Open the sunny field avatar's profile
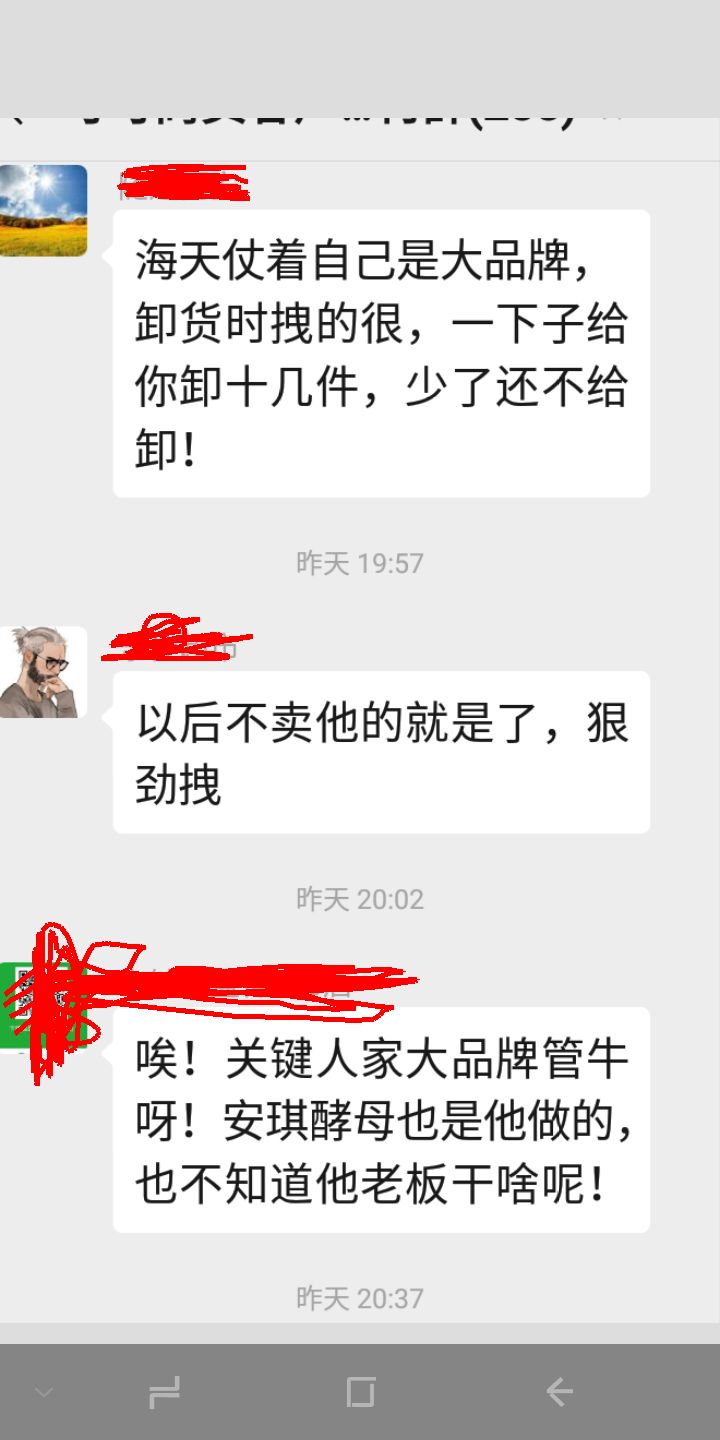Viewport: 720px width, 1440px height. (43, 211)
